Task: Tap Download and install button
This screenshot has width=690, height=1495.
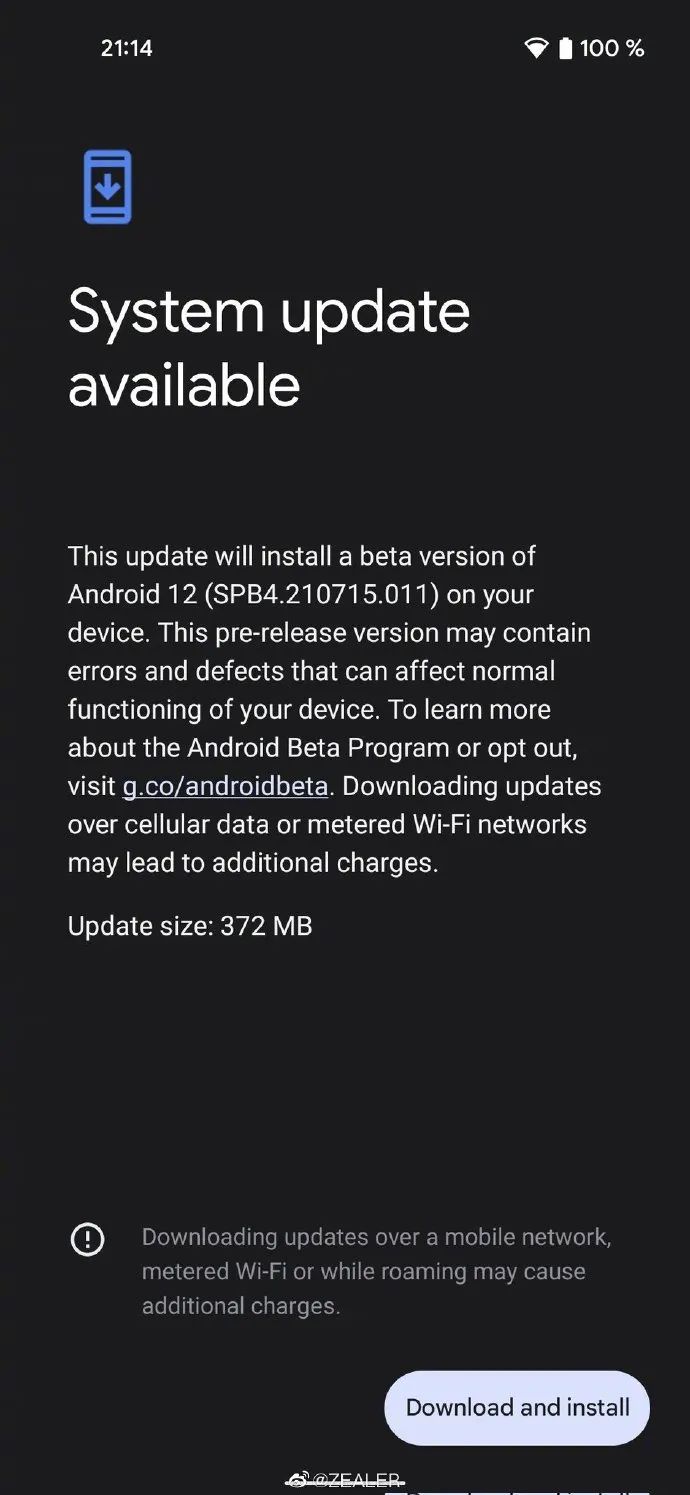Action: (x=517, y=1407)
